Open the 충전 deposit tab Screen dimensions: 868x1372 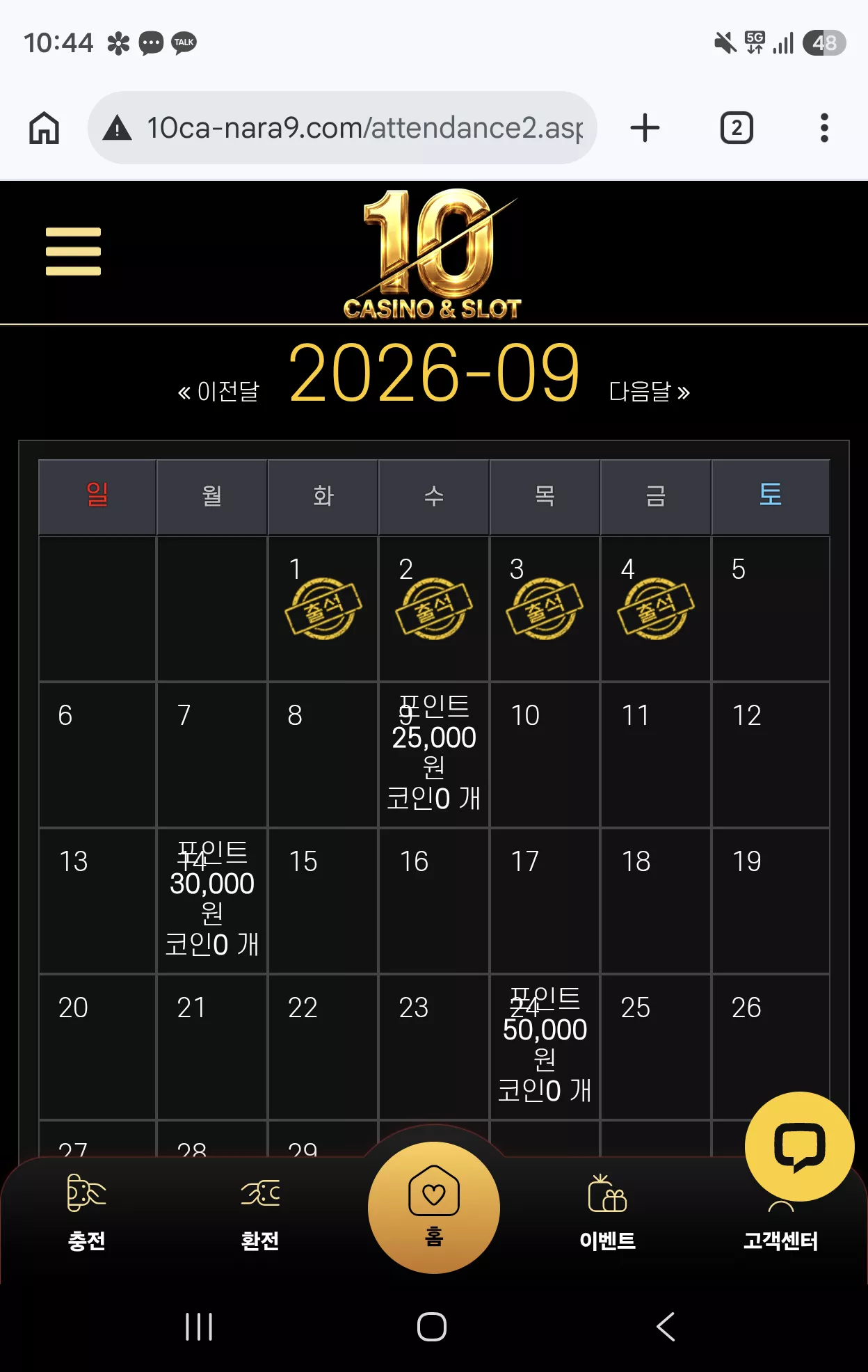86,1211
